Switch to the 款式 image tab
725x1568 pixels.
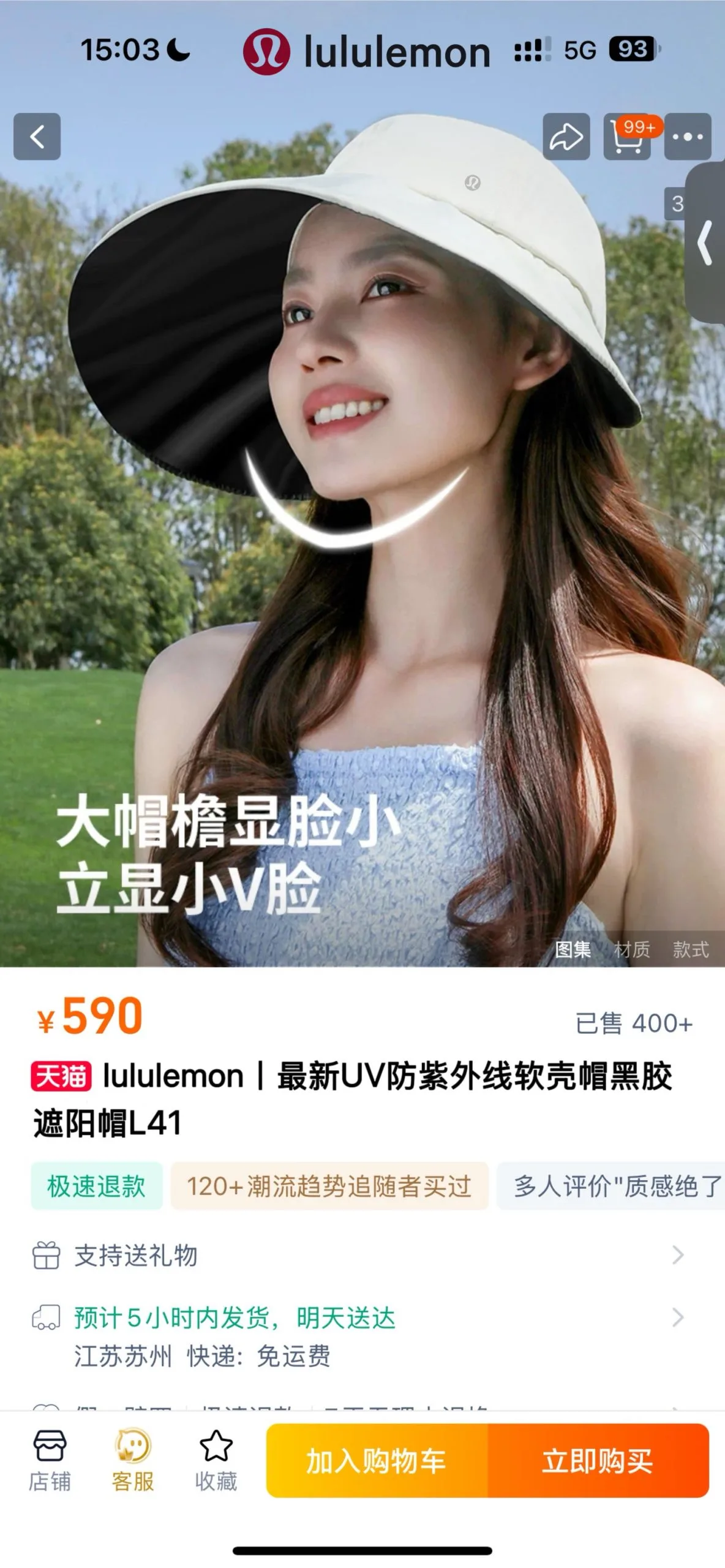691,949
